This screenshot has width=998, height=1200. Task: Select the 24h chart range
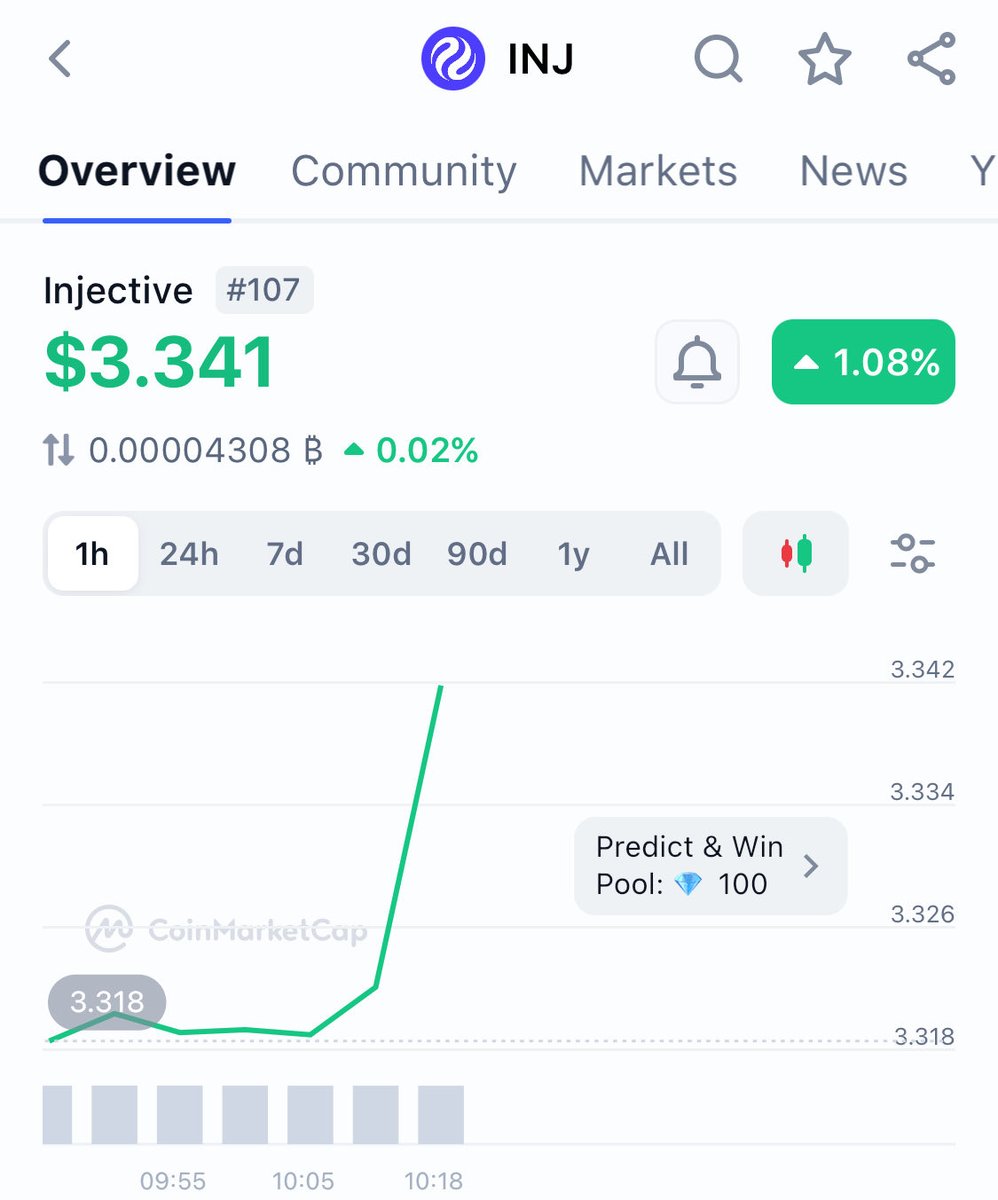coord(189,553)
